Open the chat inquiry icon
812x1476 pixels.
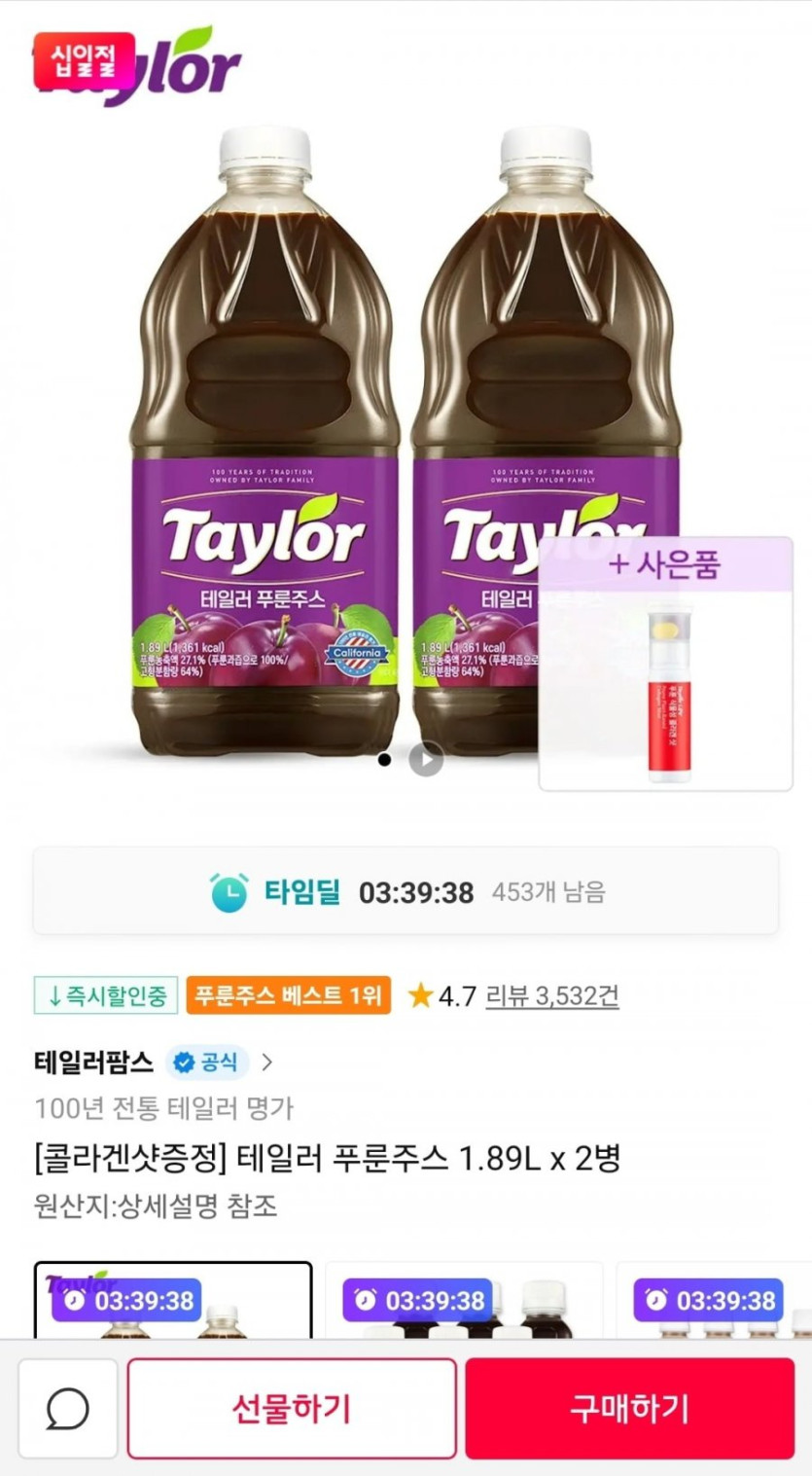(67, 1408)
